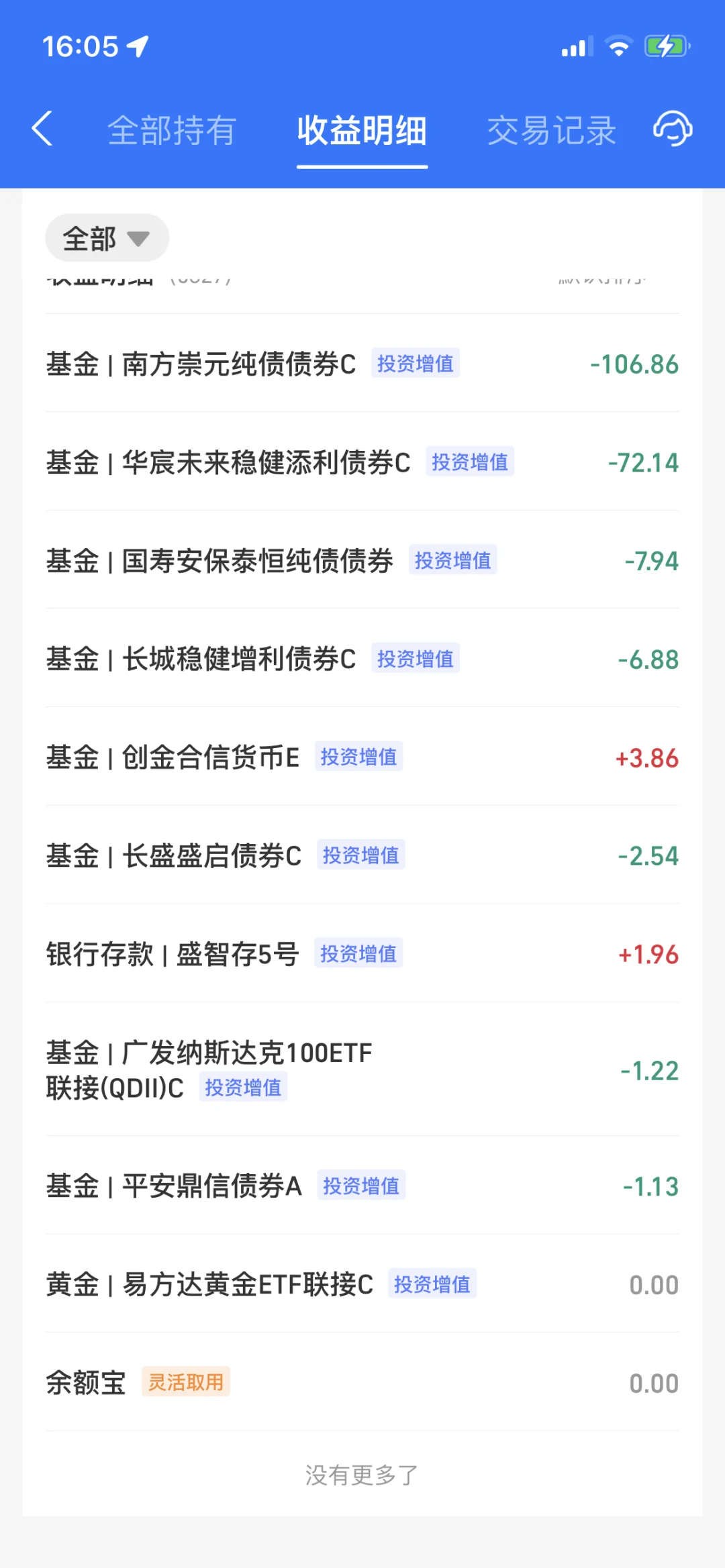The height and width of the screenshot is (1568, 725).
Task: Switch to the 全部持有 tab
Action: (x=173, y=132)
